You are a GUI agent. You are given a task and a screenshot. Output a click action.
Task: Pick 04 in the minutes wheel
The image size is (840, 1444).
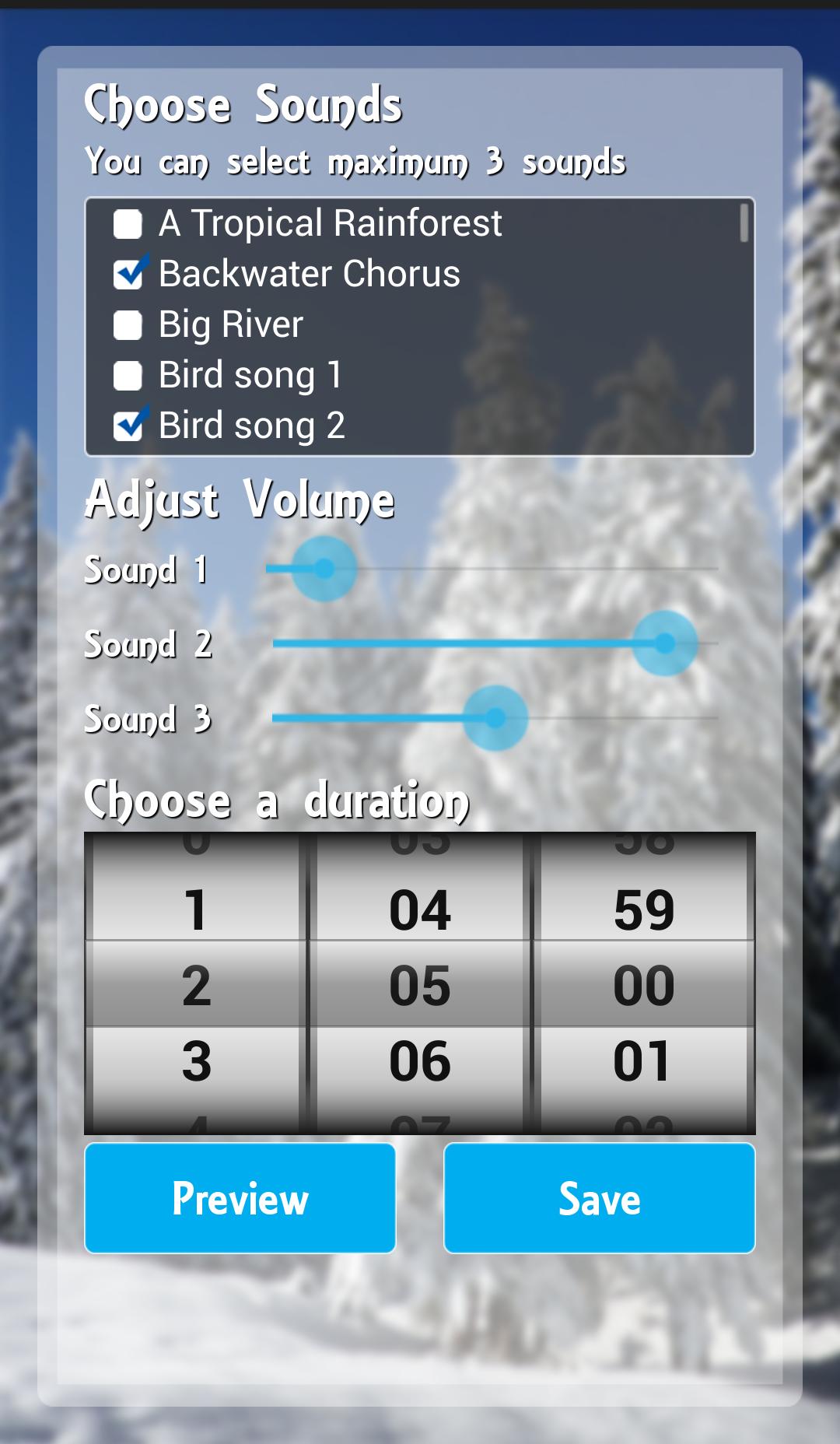420,909
